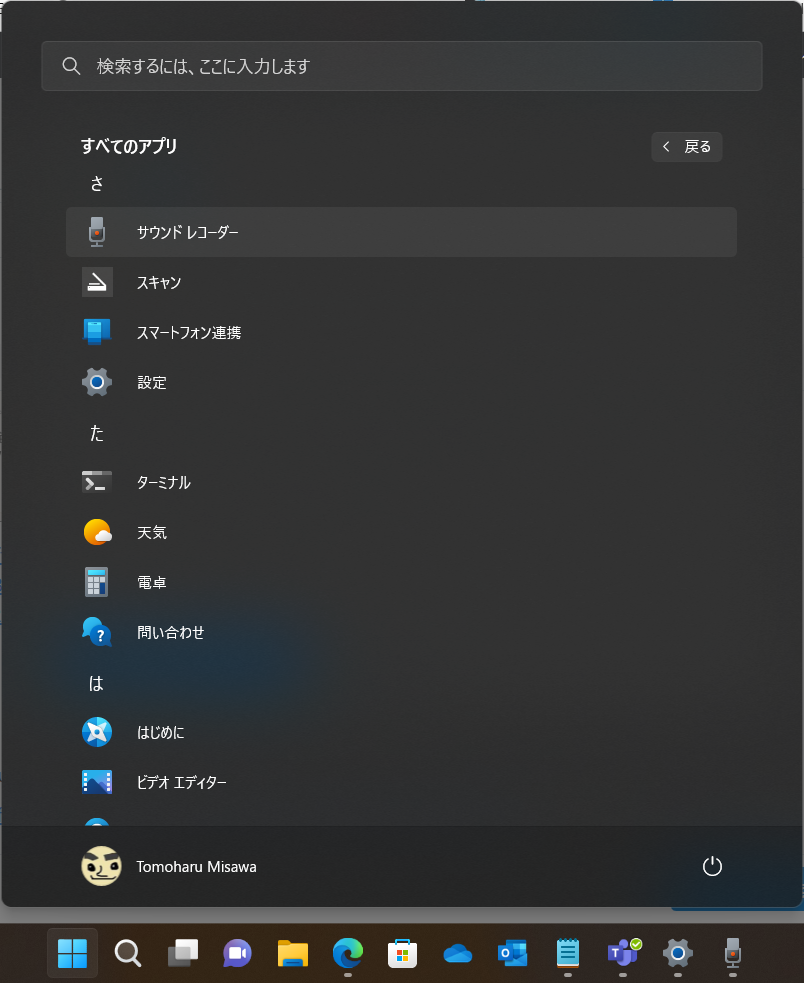Open Outlook from the taskbar

tap(512, 953)
